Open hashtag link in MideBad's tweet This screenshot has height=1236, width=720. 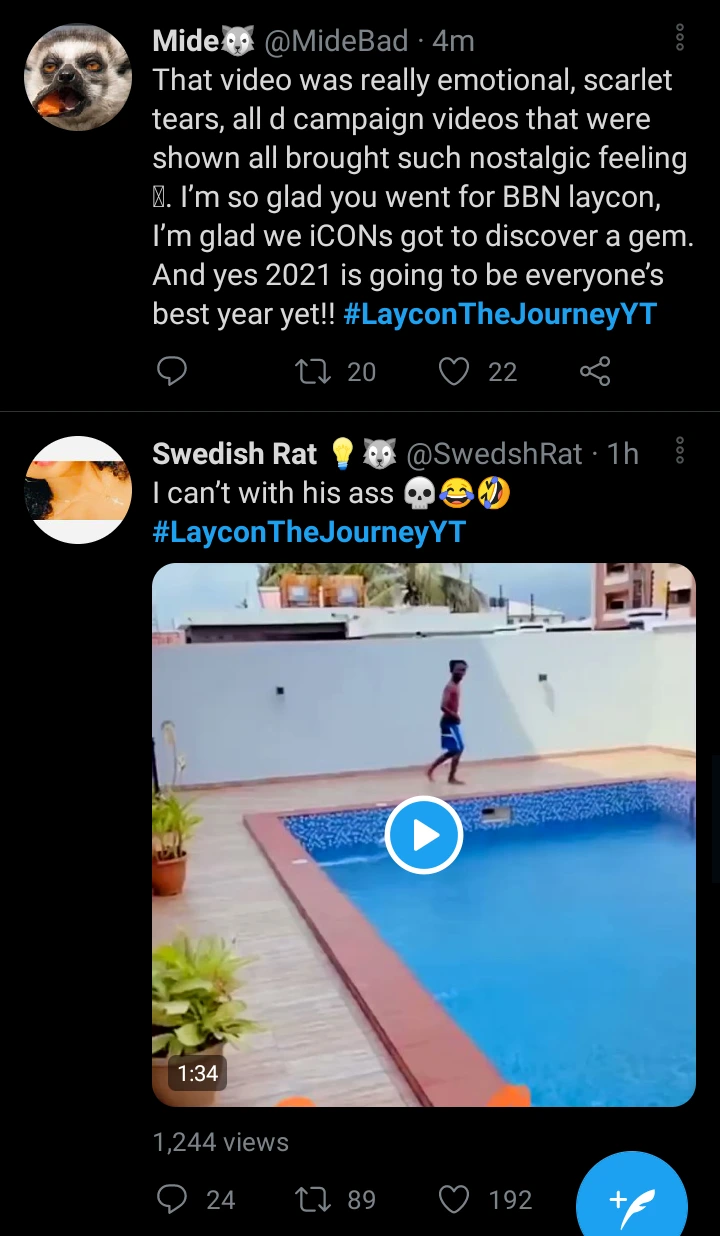500,314
